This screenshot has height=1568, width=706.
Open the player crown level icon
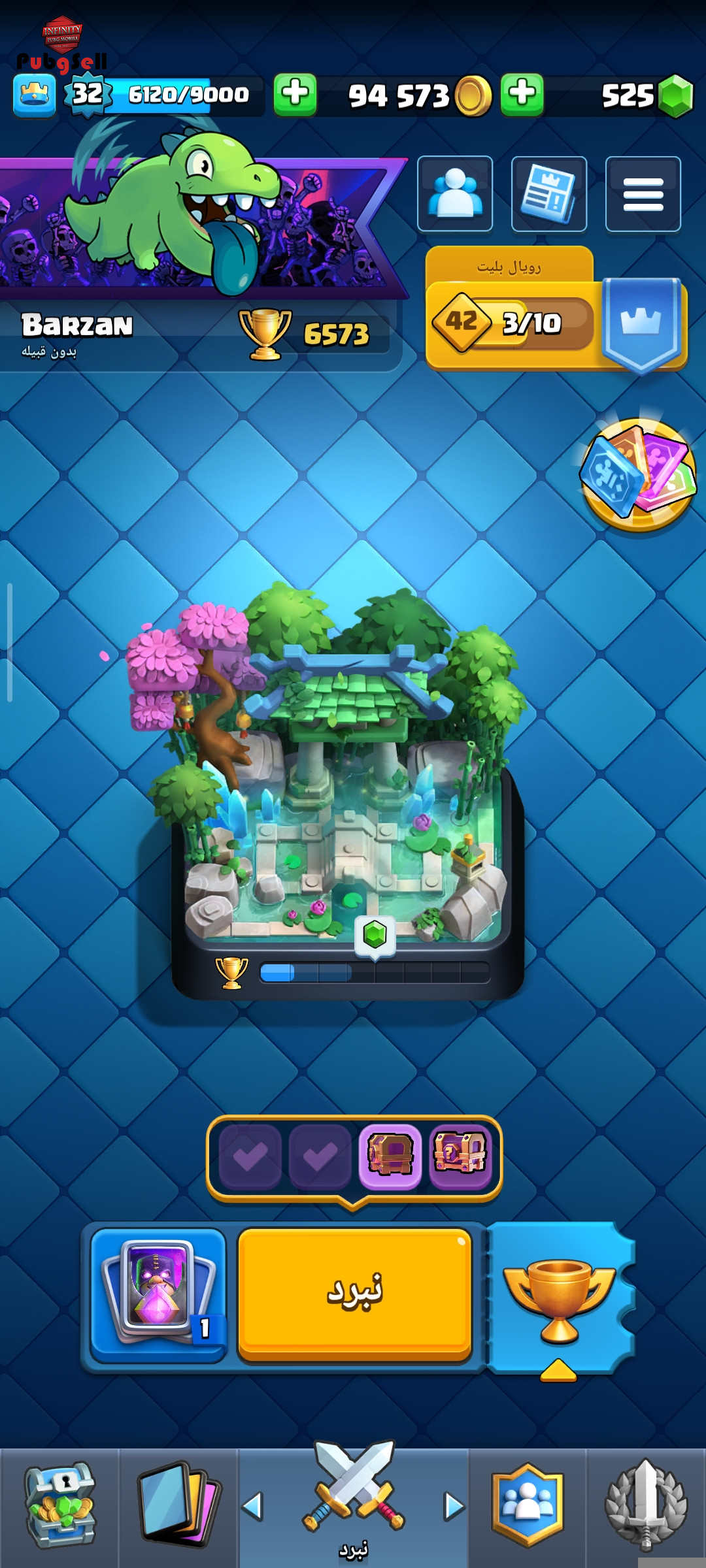[34, 95]
